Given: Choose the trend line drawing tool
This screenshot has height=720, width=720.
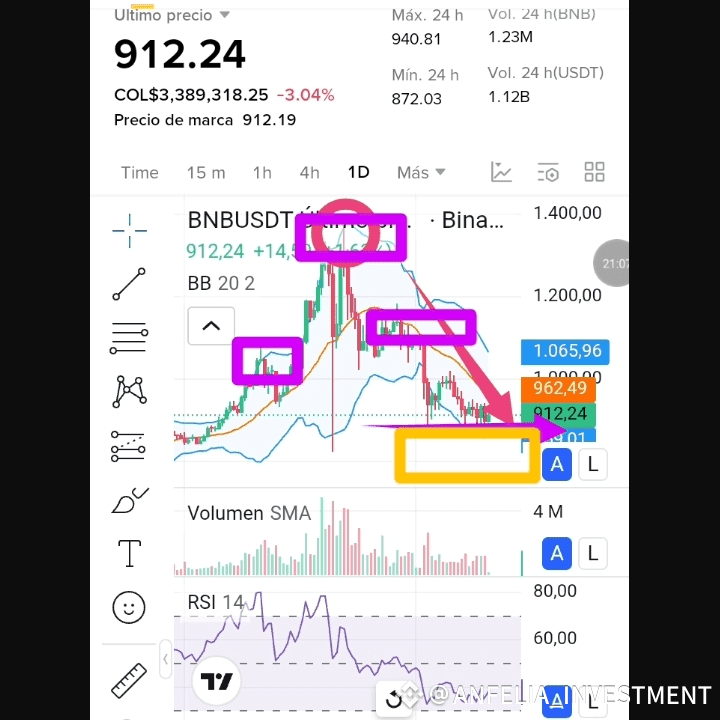Looking at the screenshot, I should (129, 284).
